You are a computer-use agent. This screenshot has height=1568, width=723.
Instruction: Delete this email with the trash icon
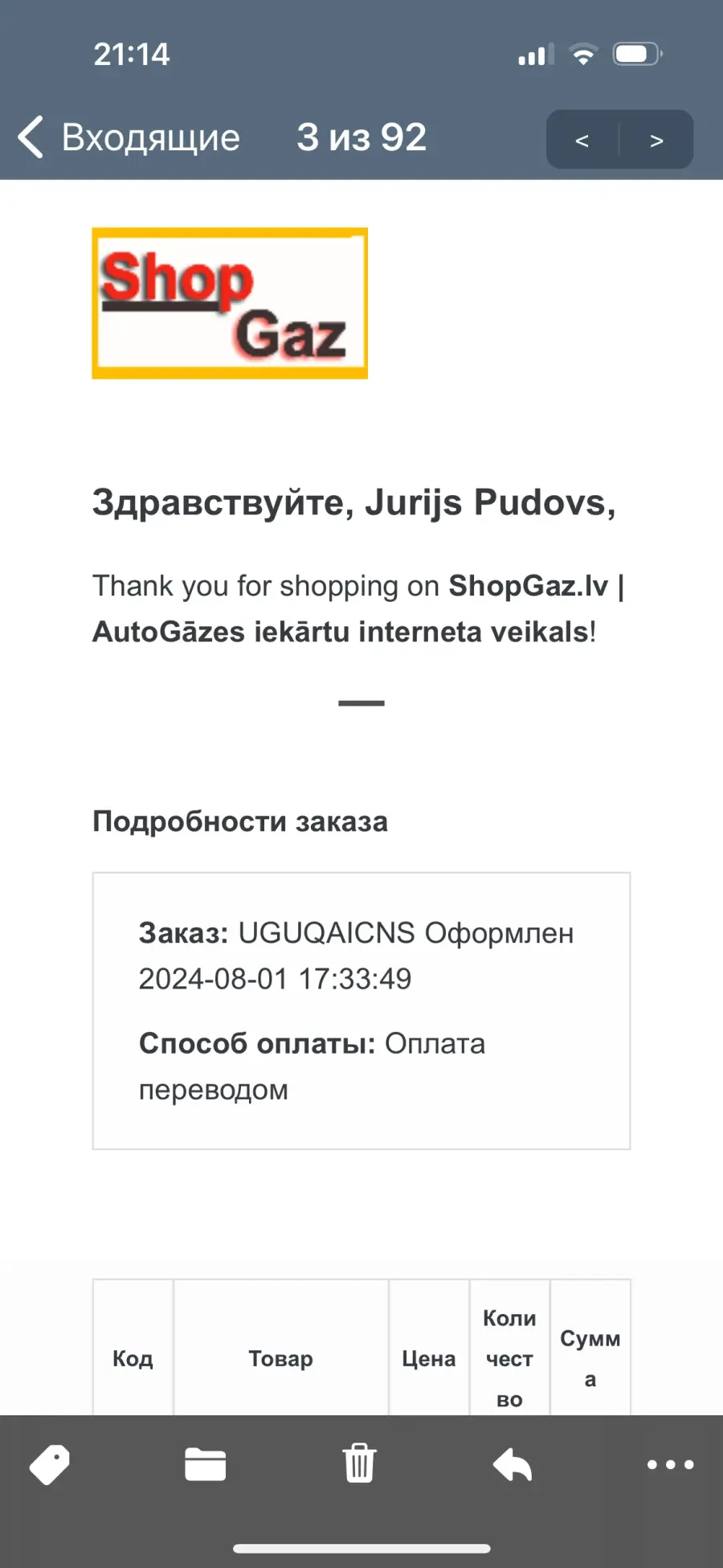(x=359, y=1463)
